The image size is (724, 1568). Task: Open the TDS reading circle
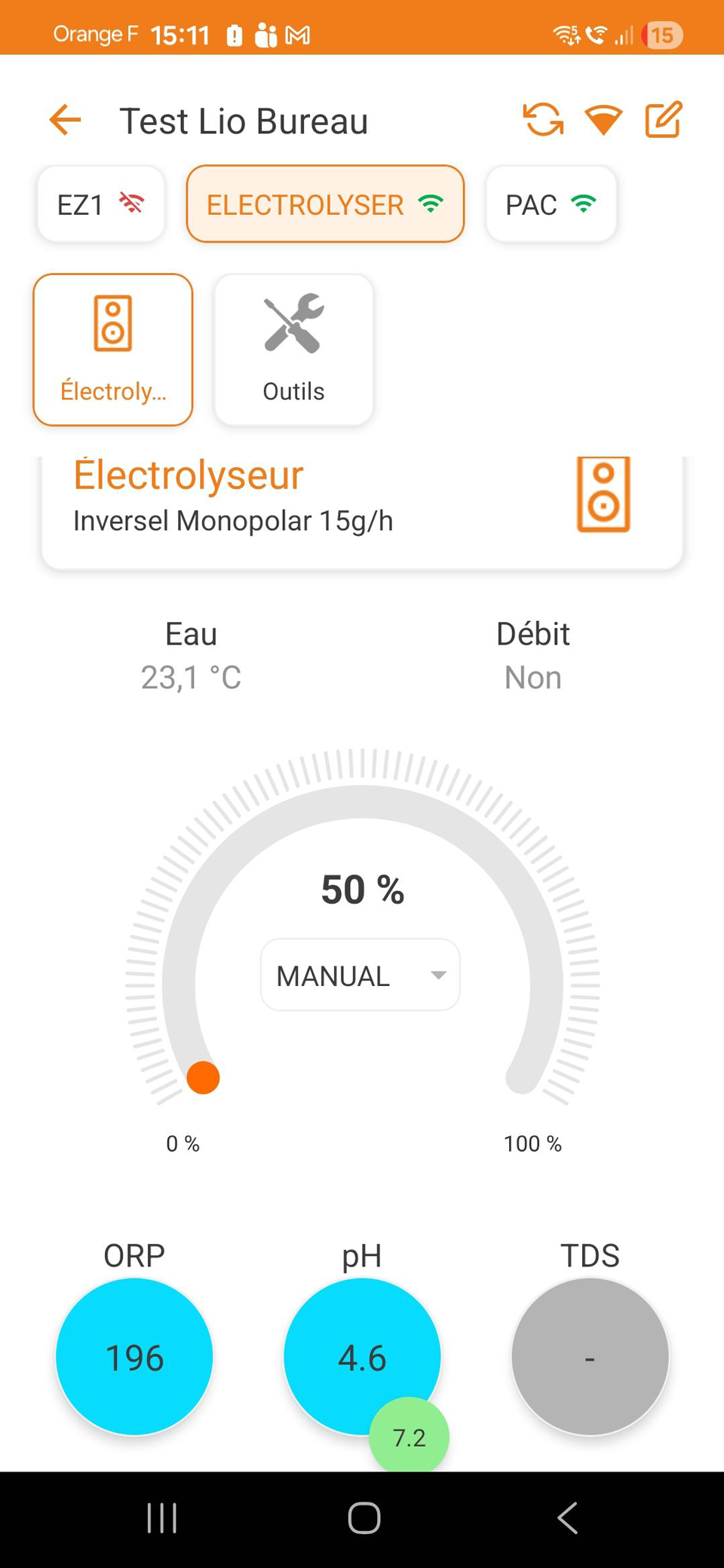tap(590, 1357)
